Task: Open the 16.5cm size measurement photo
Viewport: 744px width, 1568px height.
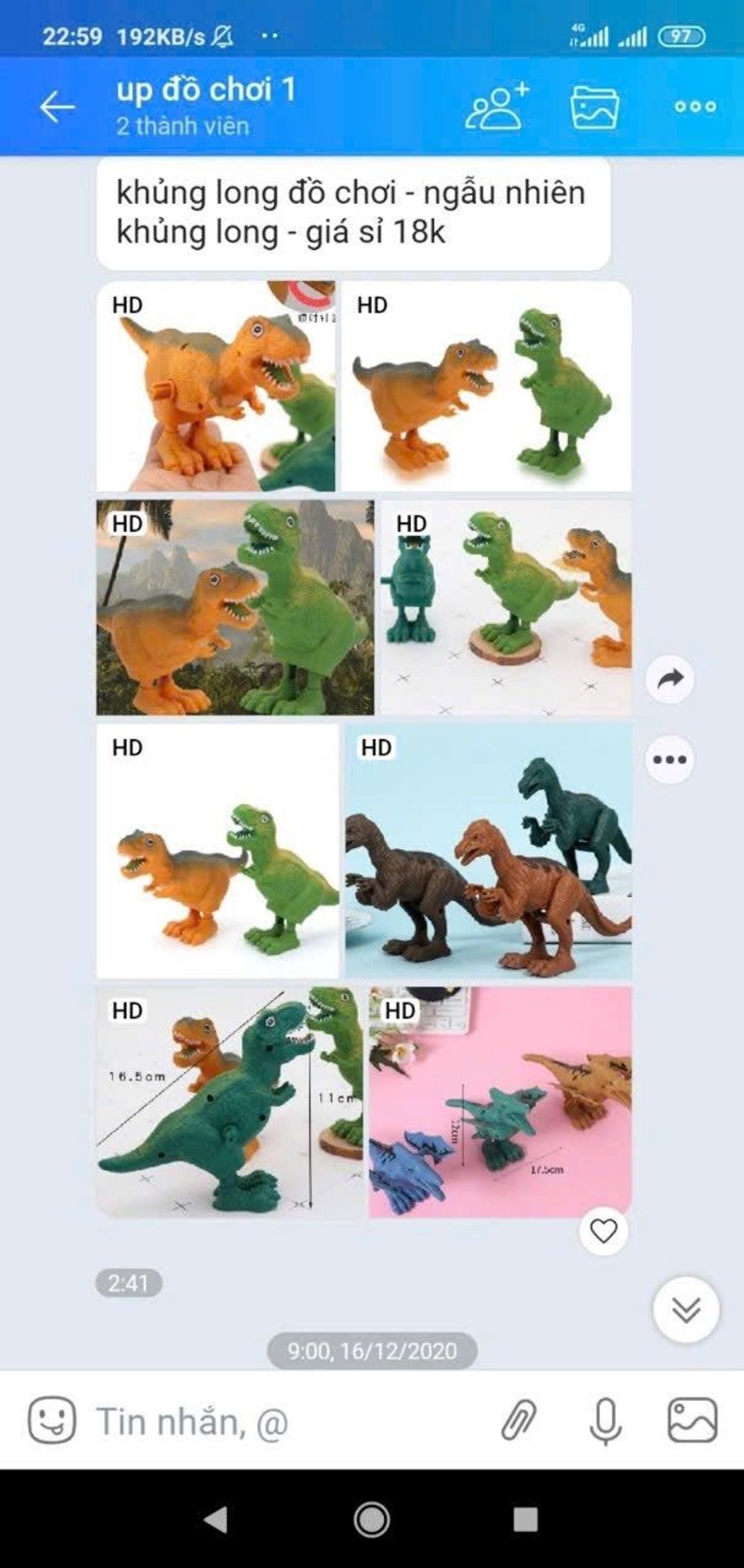Action: click(x=229, y=1102)
